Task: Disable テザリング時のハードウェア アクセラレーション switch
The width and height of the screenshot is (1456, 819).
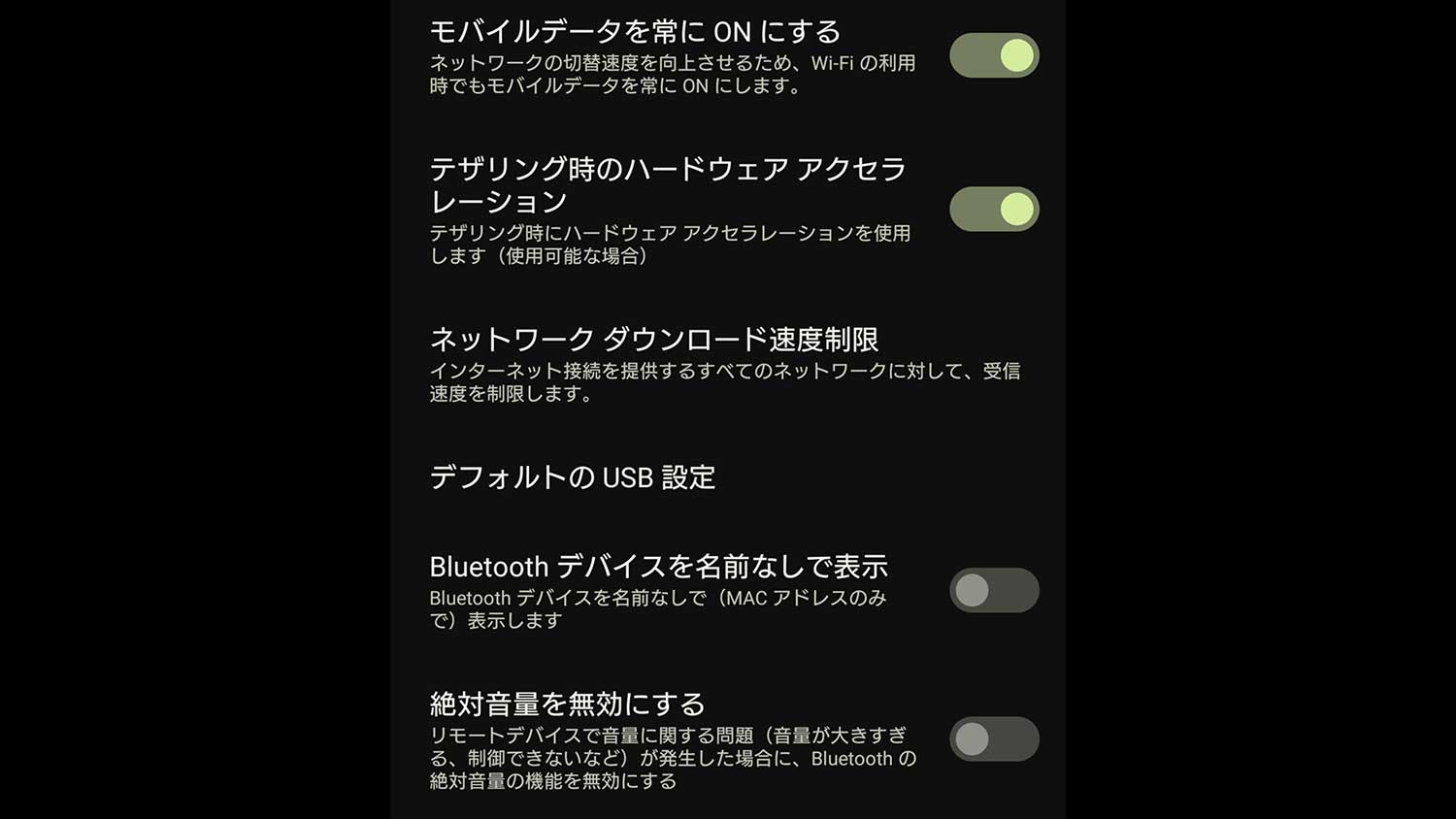Action: point(994,209)
